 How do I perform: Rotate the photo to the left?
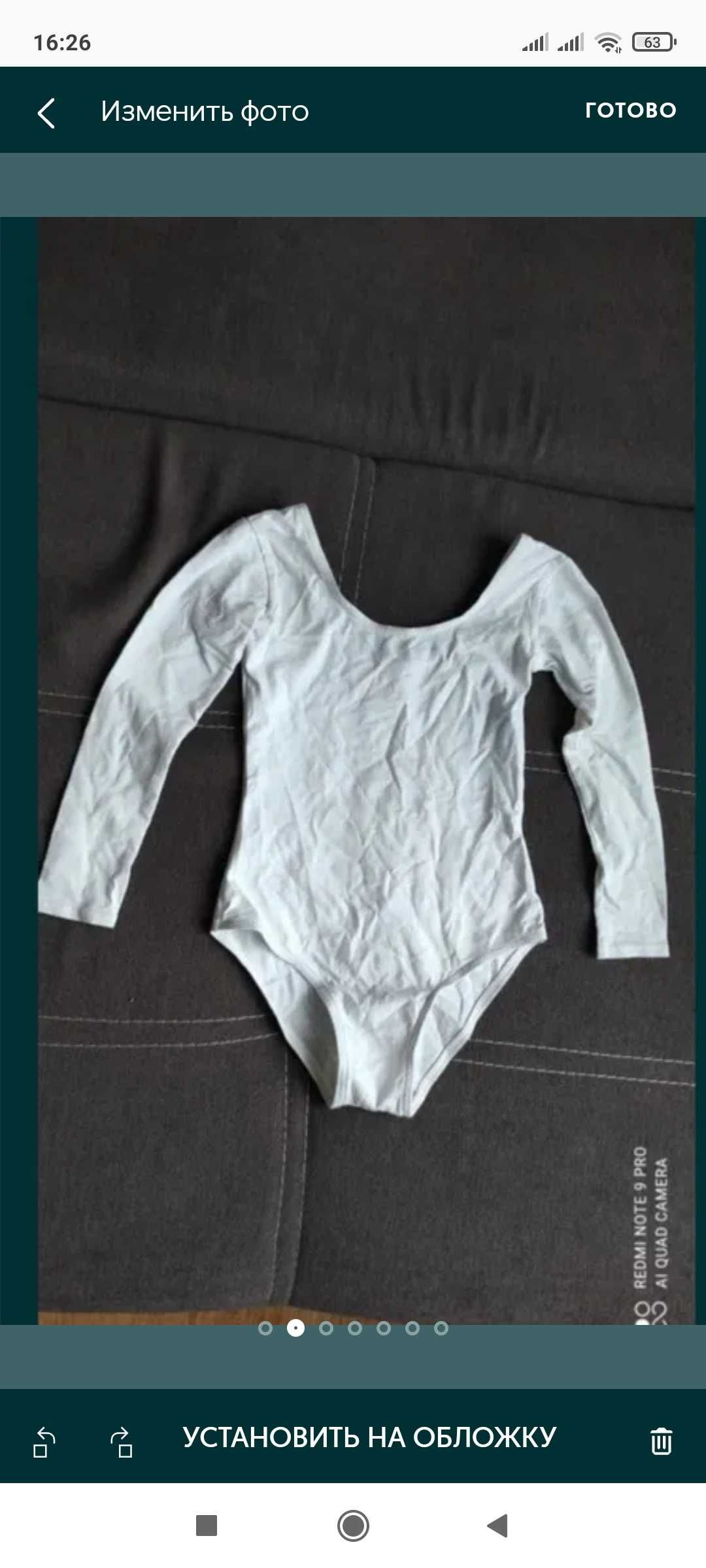(44, 1442)
